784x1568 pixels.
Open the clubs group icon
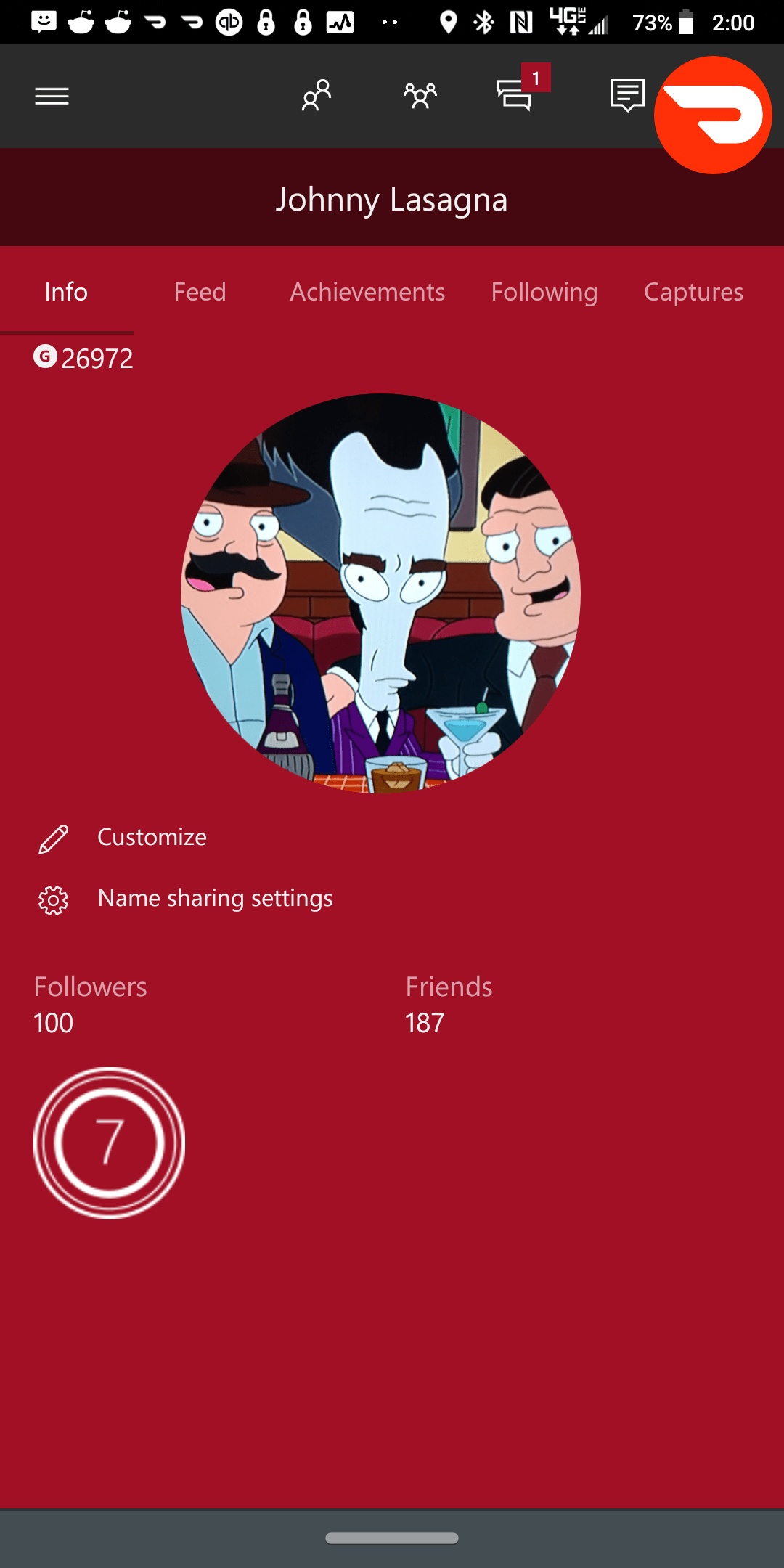tap(420, 96)
